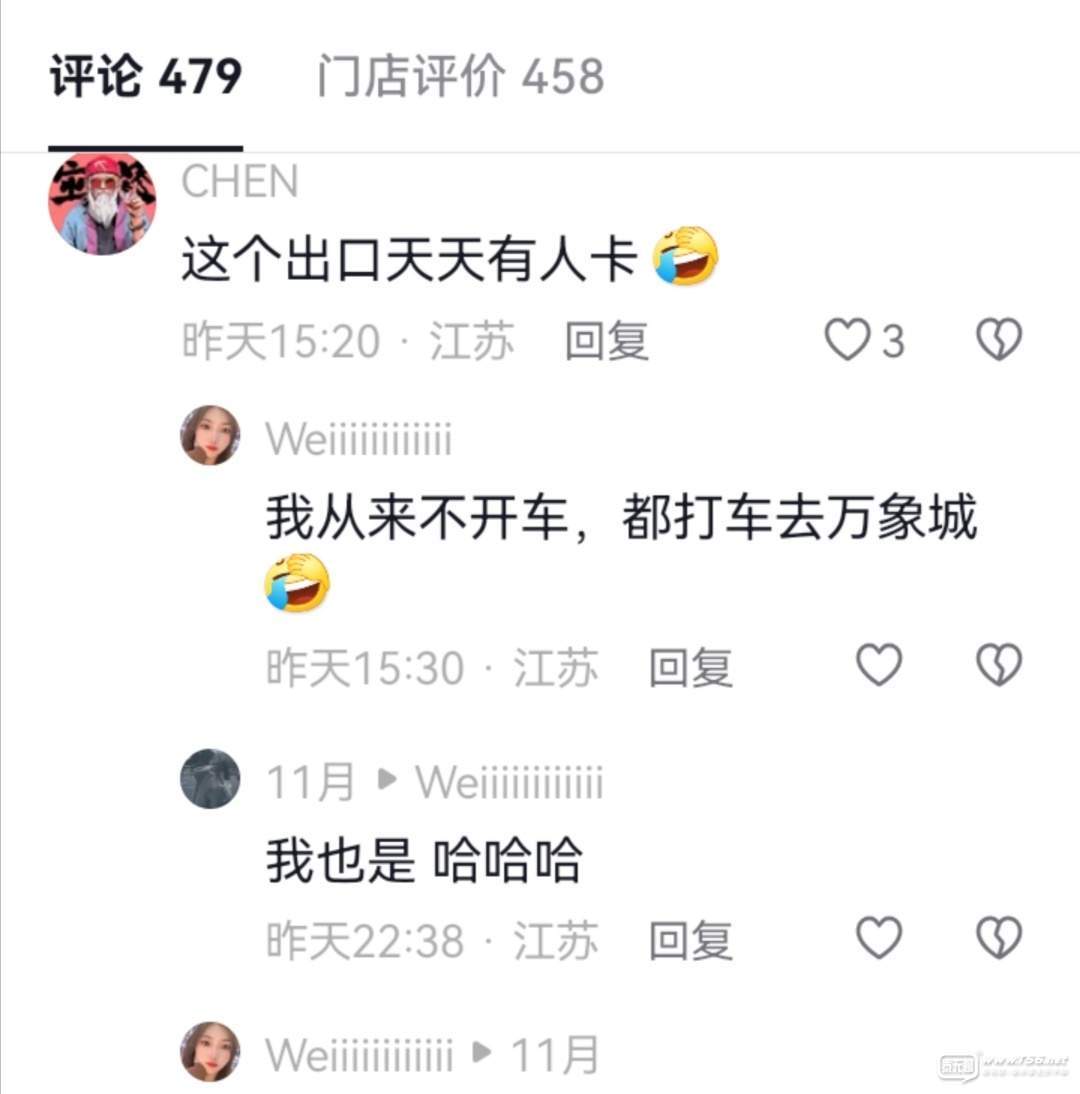Dislike CHEN's comment with the broken heart
Viewport: 1080px width, 1094px height.
(x=998, y=341)
